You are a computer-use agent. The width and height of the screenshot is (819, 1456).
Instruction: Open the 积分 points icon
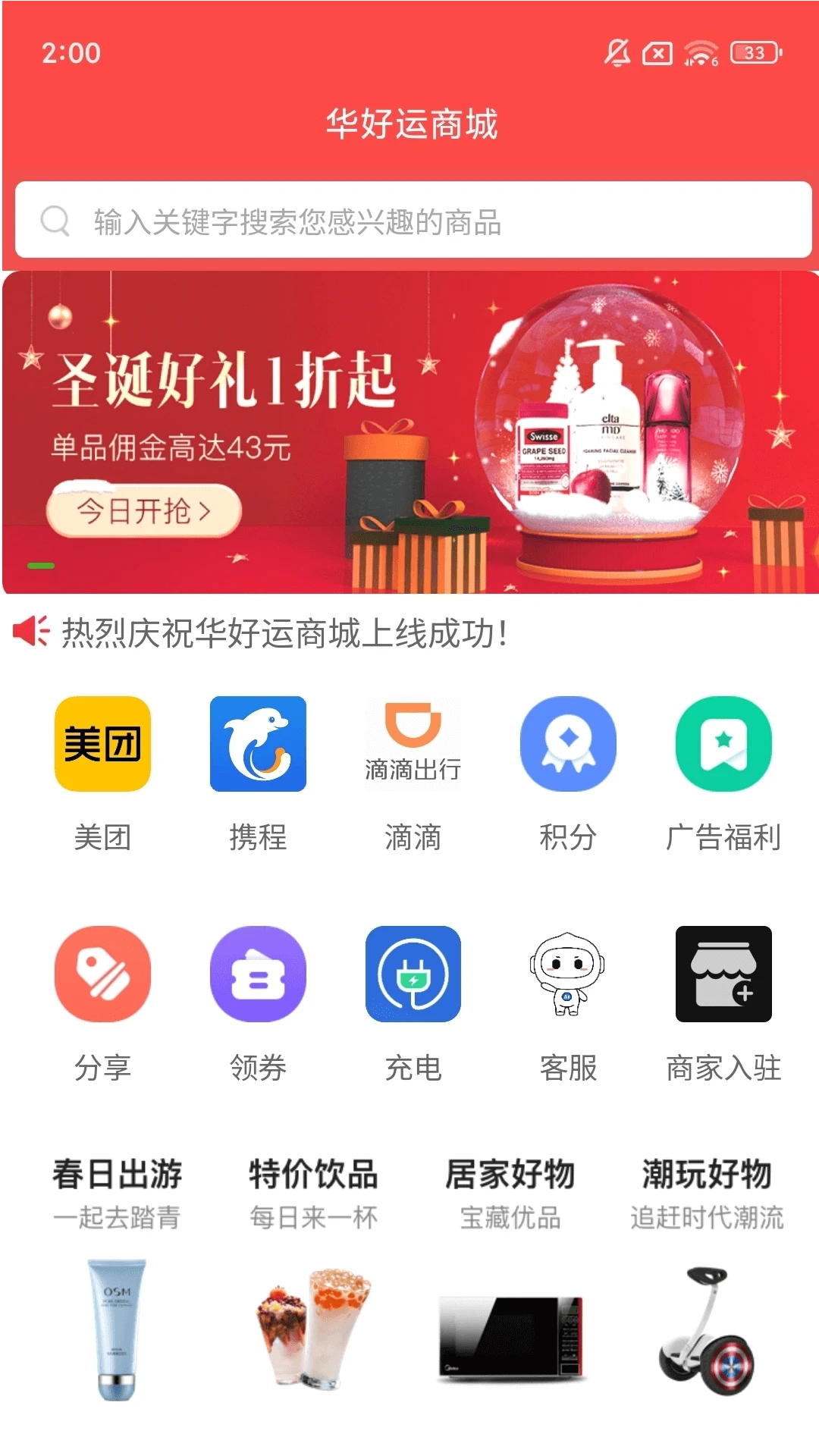pyautogui.click(x=568, y=743)
